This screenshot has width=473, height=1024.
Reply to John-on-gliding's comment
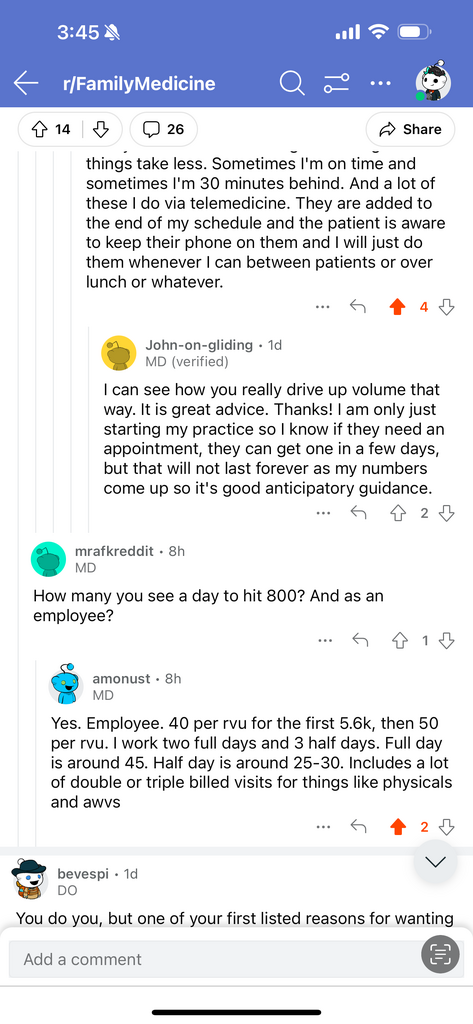(357, 513)
